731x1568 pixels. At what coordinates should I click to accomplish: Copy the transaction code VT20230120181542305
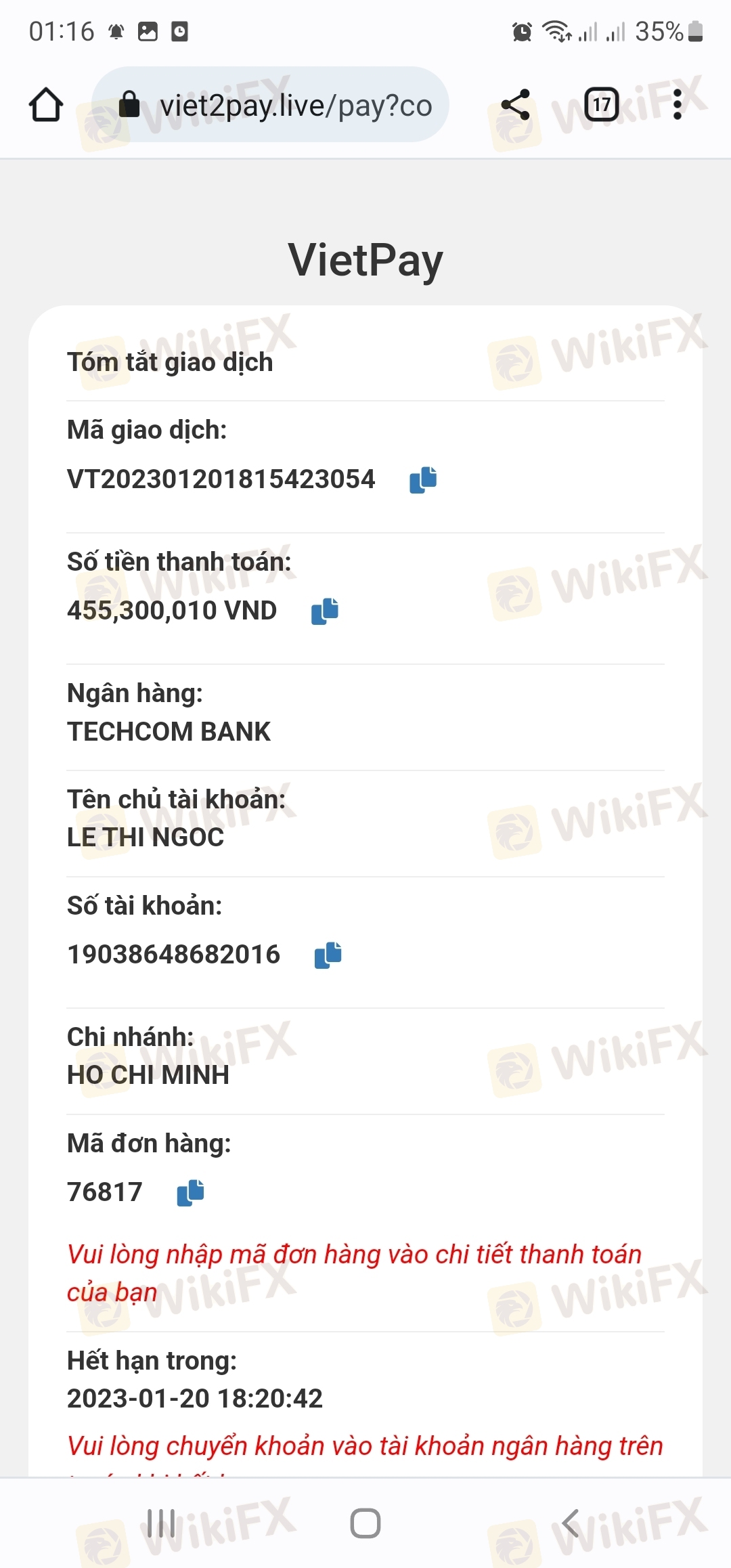(423, 479)
